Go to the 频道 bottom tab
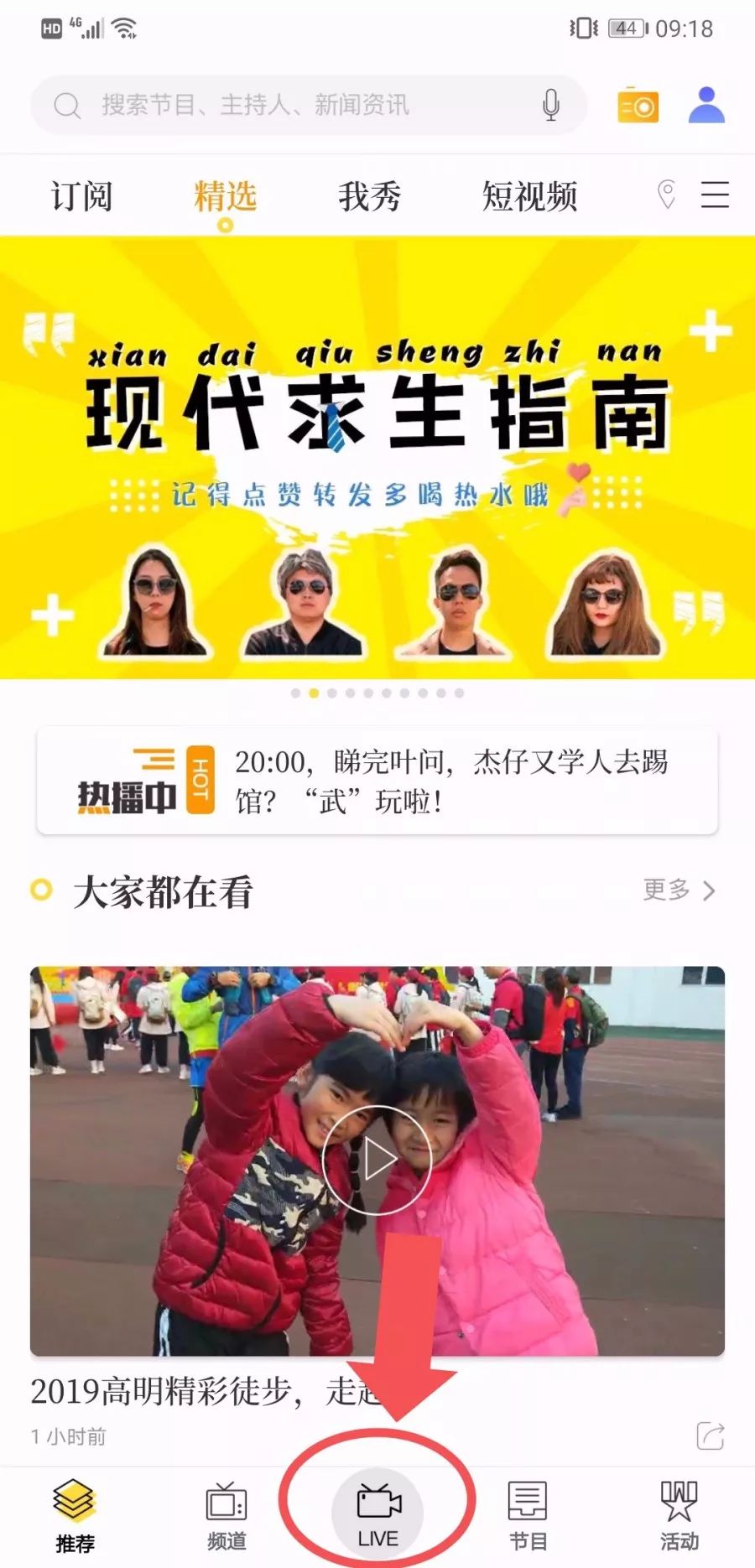Screen dimensions: 755x1568 [226, 1515]
